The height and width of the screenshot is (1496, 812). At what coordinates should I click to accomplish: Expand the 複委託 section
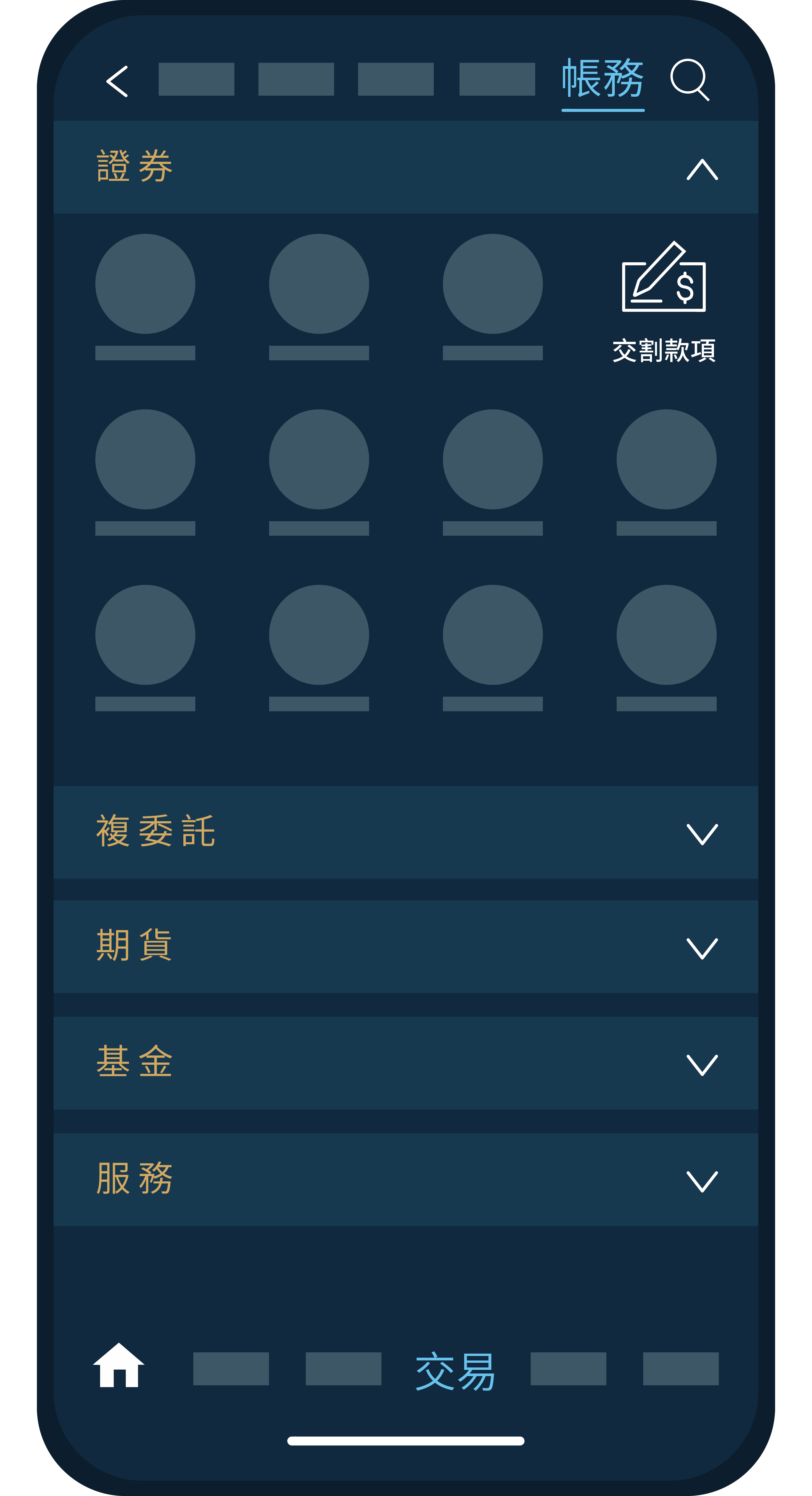pyautogui.click(x=702, y=834)
